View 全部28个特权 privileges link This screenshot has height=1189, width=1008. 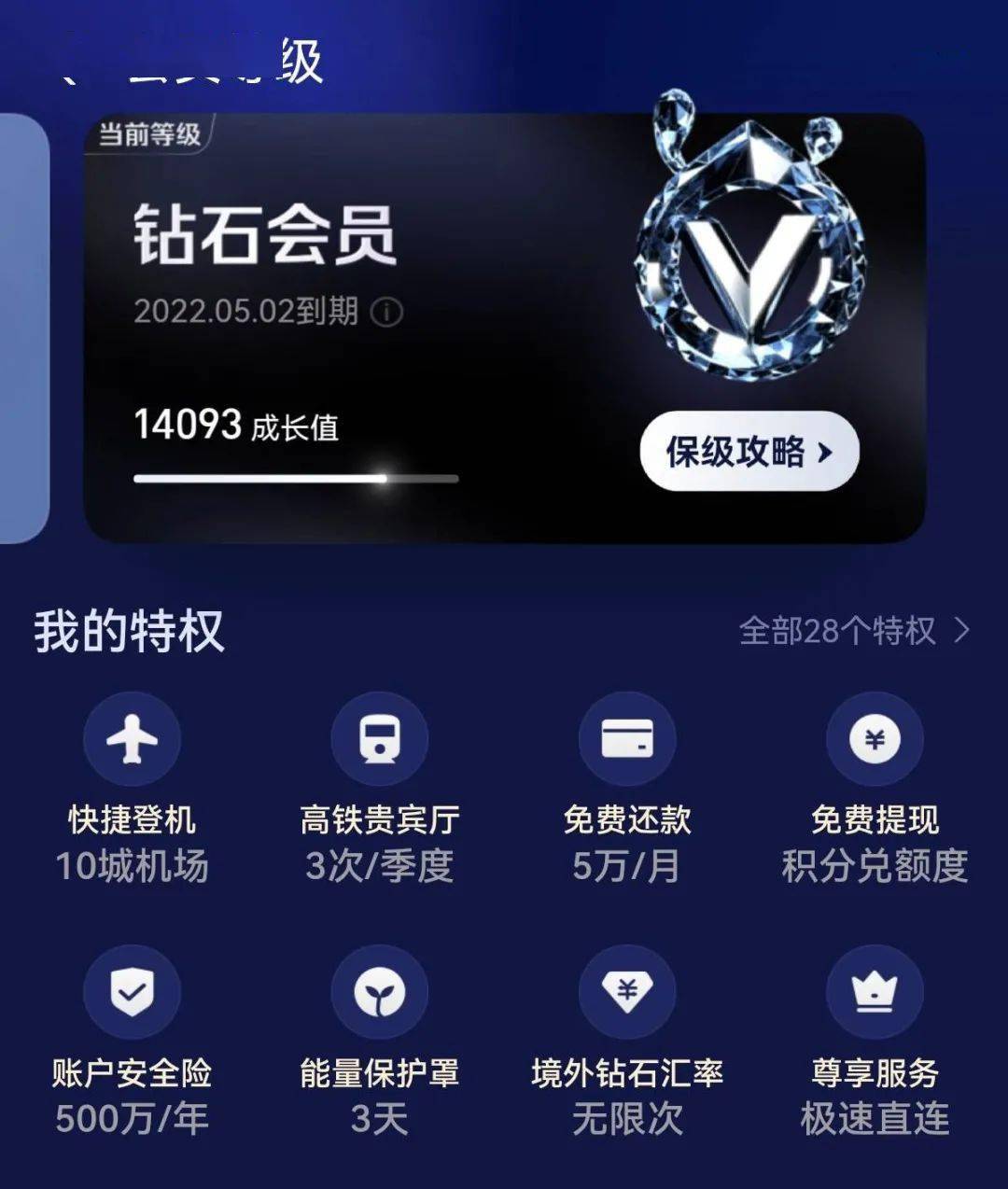tap(837, 632)
